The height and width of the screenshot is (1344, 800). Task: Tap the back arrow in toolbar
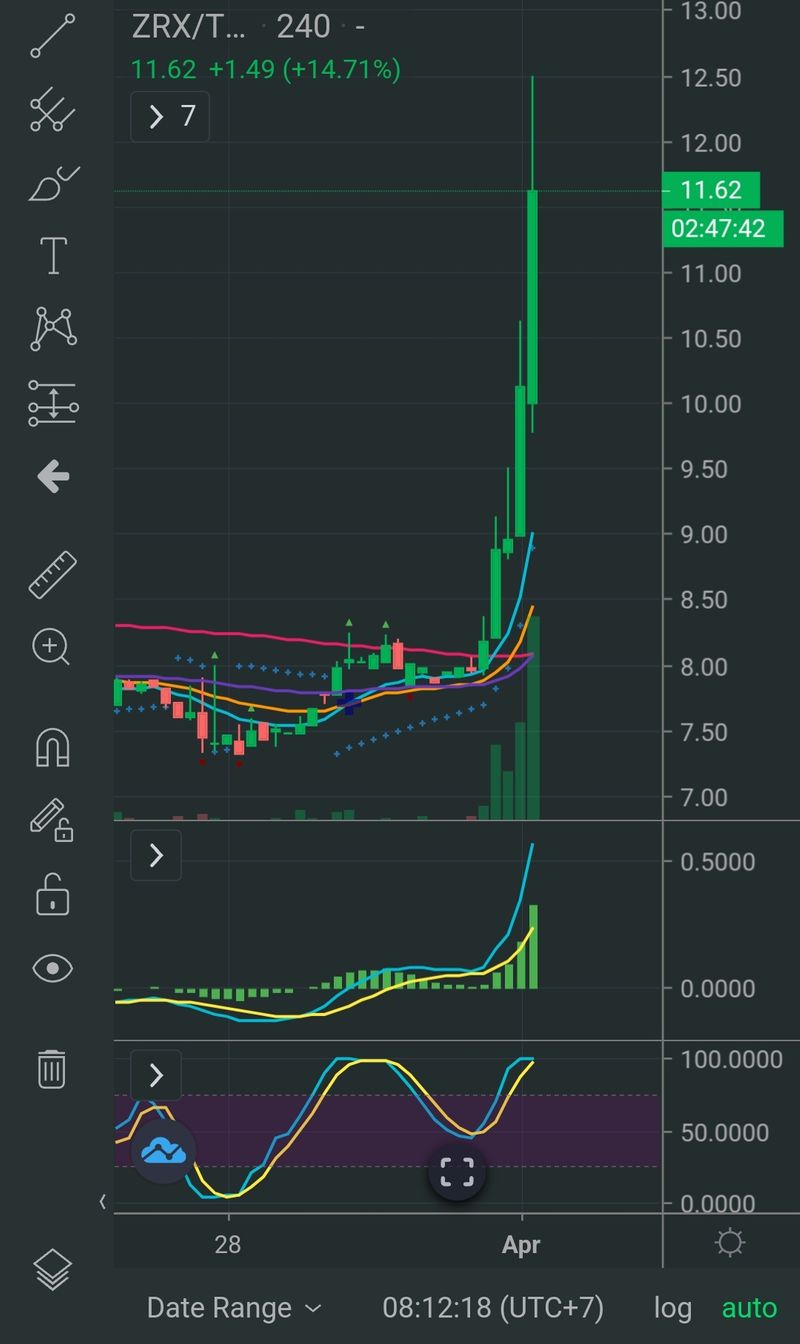[53, 477]
